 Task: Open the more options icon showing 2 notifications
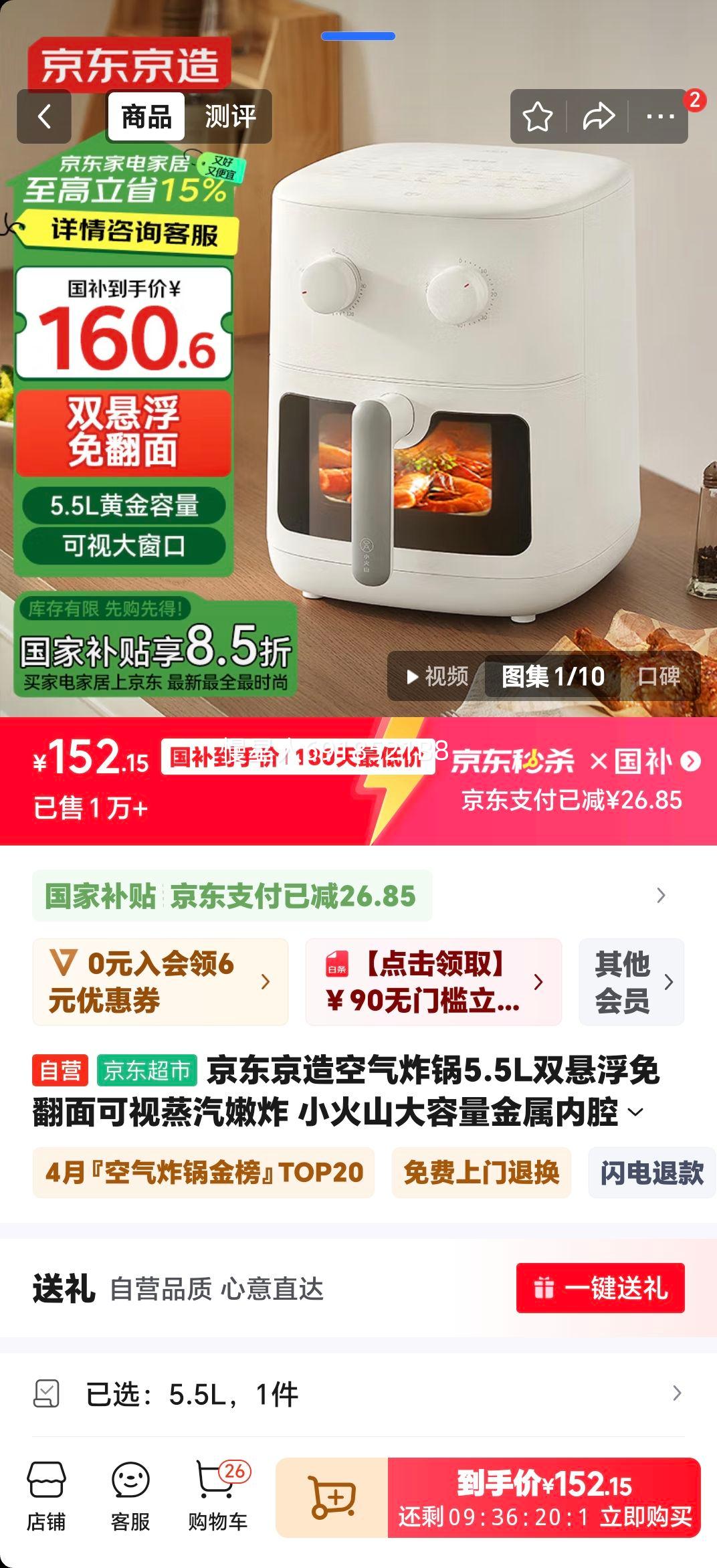661,116
